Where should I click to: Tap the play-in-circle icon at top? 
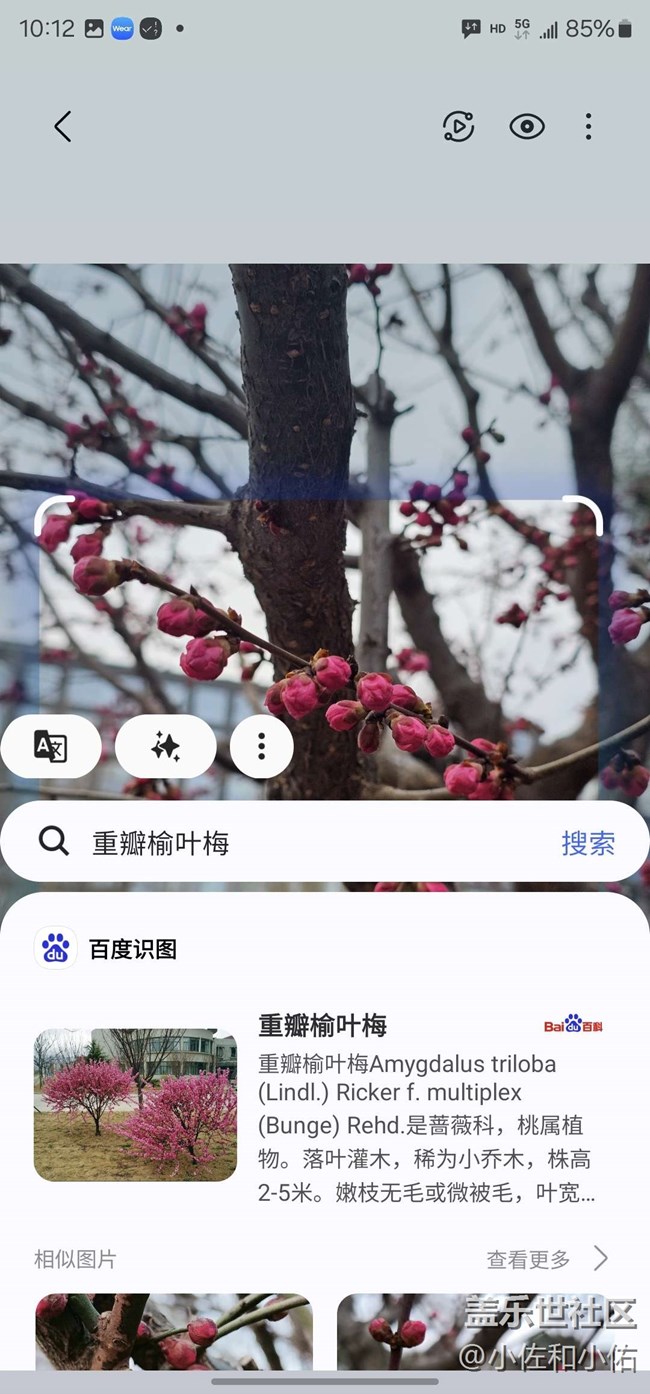tap(458, 126)
